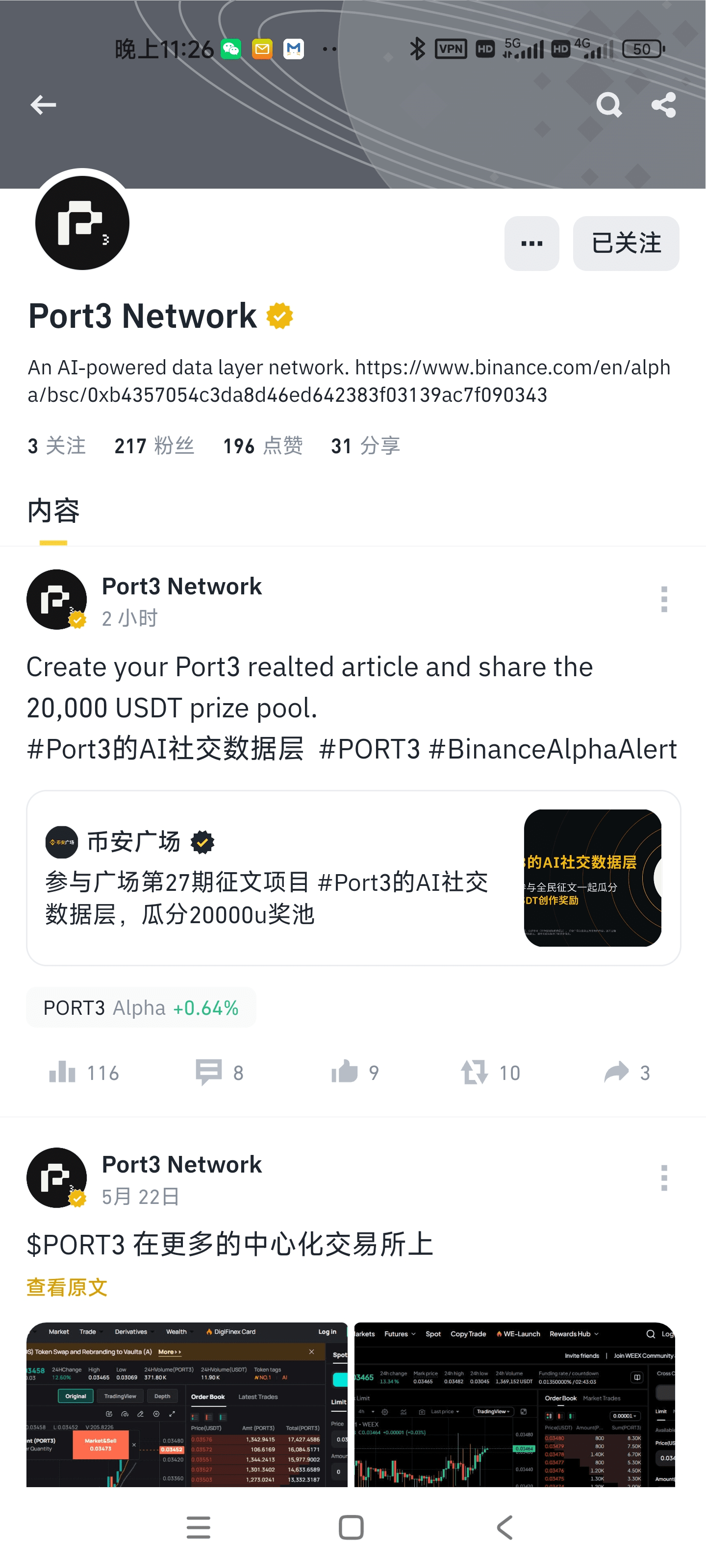
Task: Open the PORT3 Alpha price chip
Action: tap(141, 1007)
